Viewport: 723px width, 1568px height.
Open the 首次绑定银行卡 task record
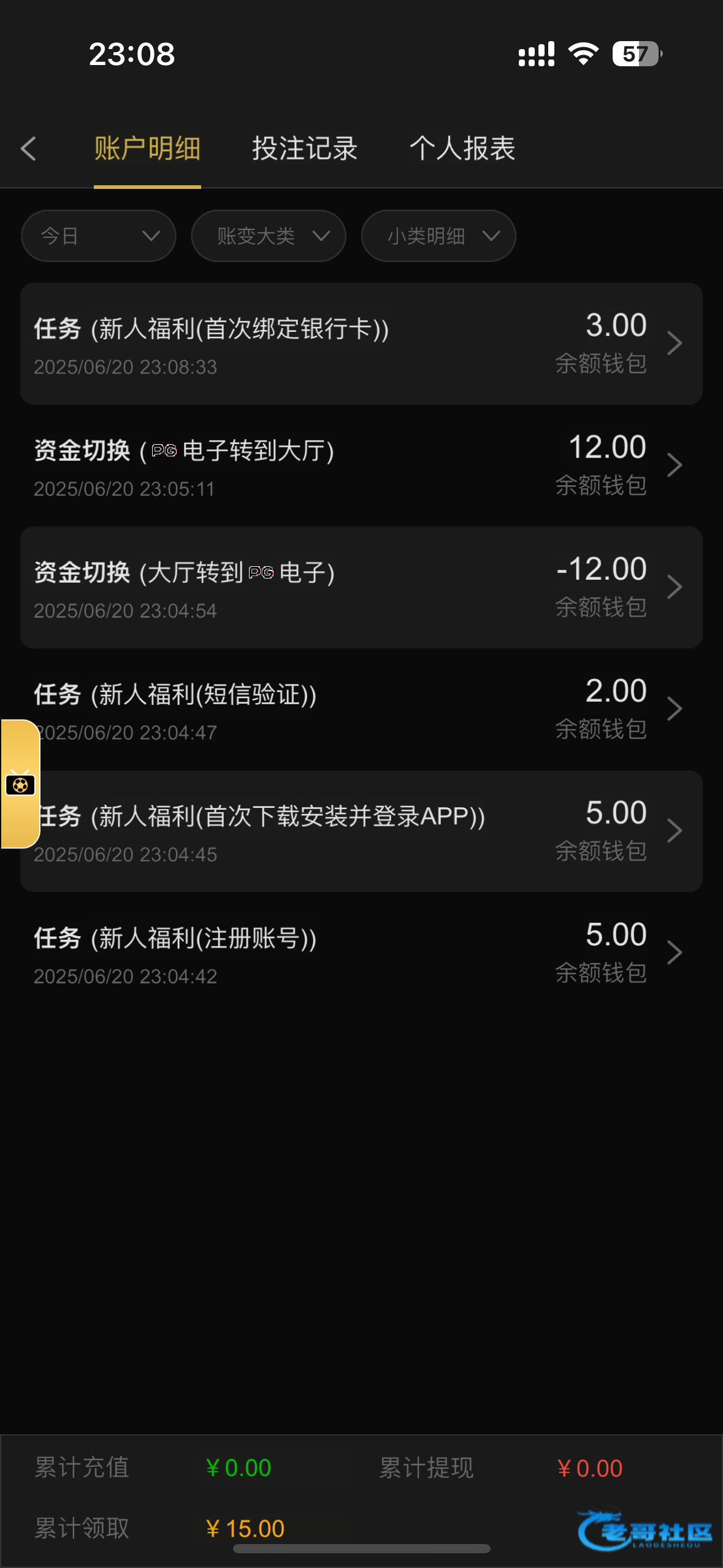pos(361,344)
